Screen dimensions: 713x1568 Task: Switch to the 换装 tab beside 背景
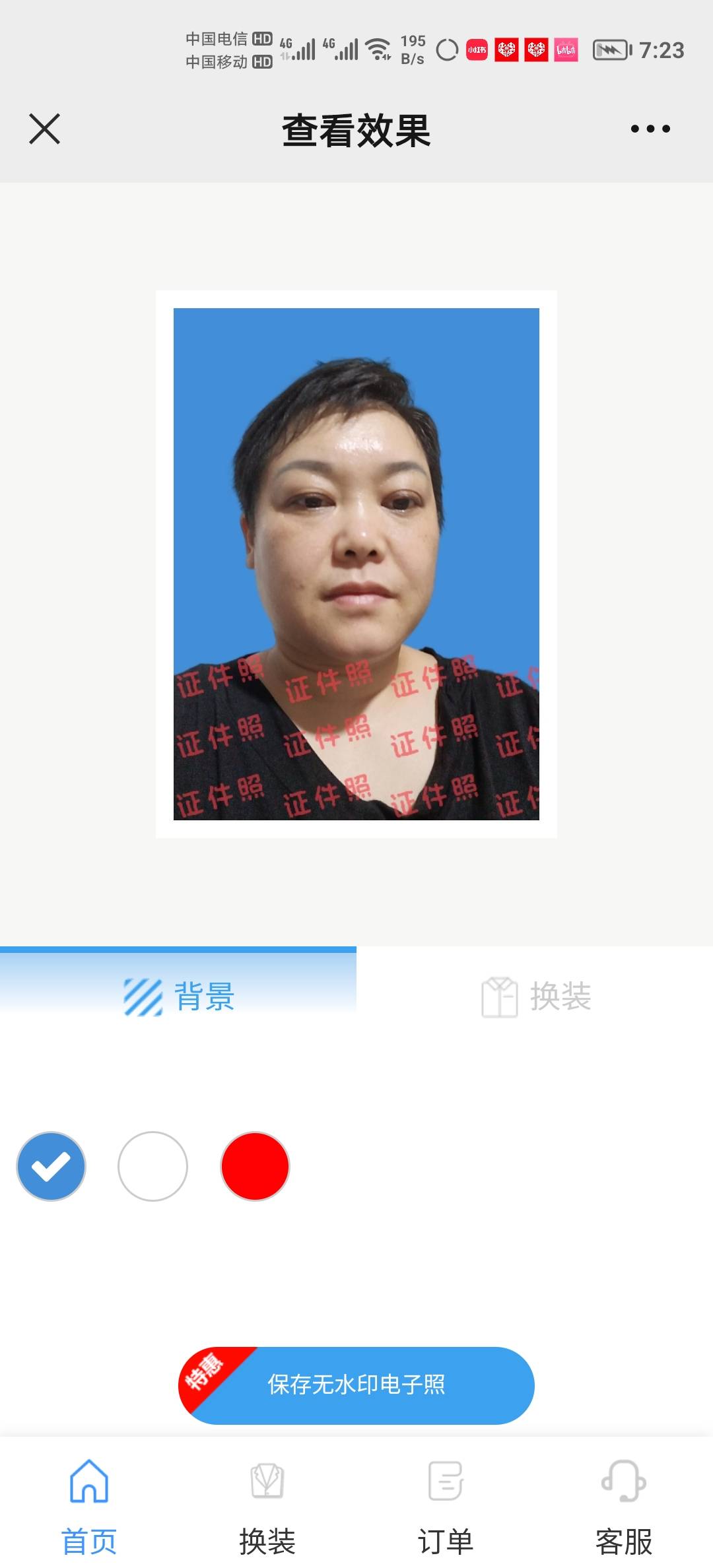click(535, 996)
